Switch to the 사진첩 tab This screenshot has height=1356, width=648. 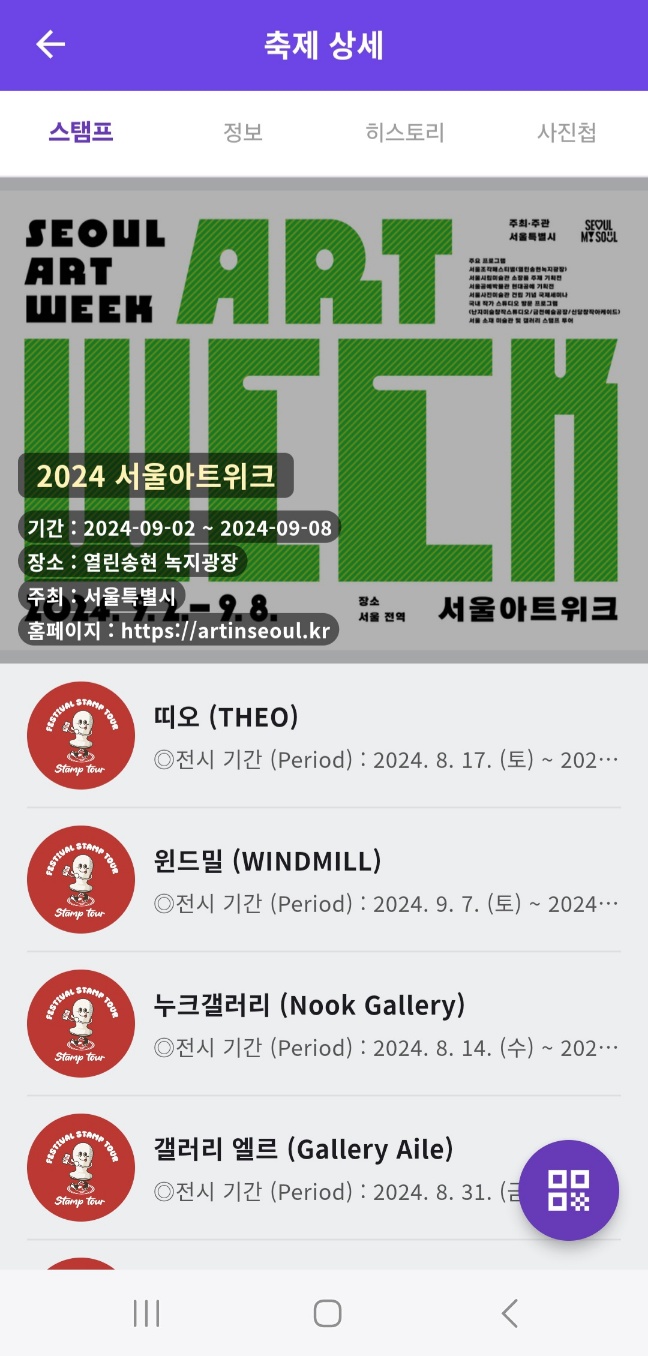click(x=567, y=132)
